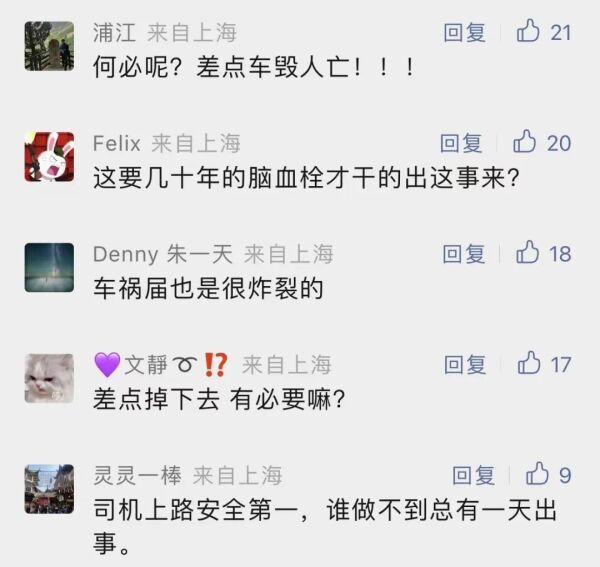This screenshot has width=600, height=567.
Task: View 灵灵一棒's avatar profile
Action: pos(49,489)
